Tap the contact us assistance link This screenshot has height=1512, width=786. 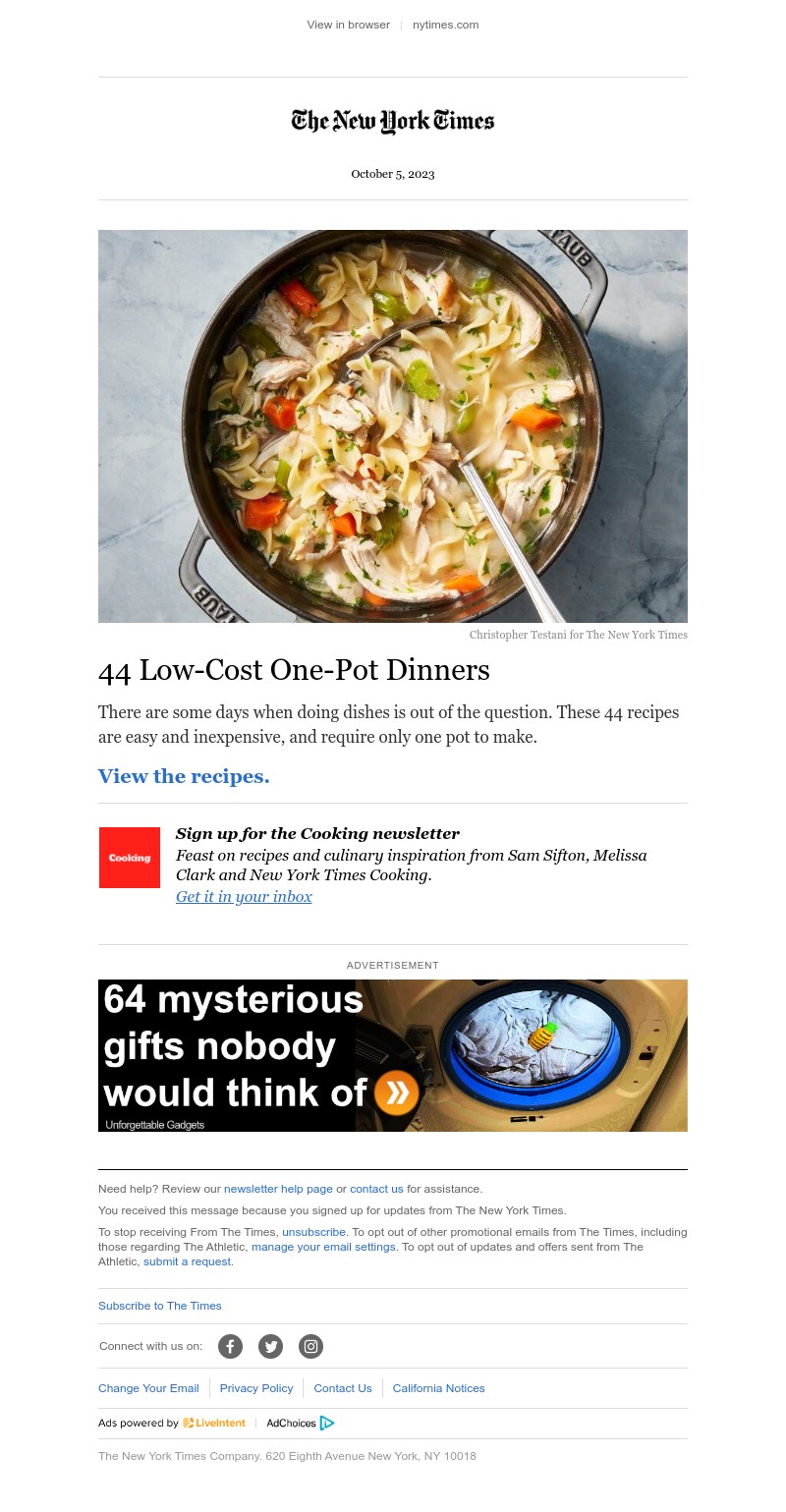click(376, 1189)
